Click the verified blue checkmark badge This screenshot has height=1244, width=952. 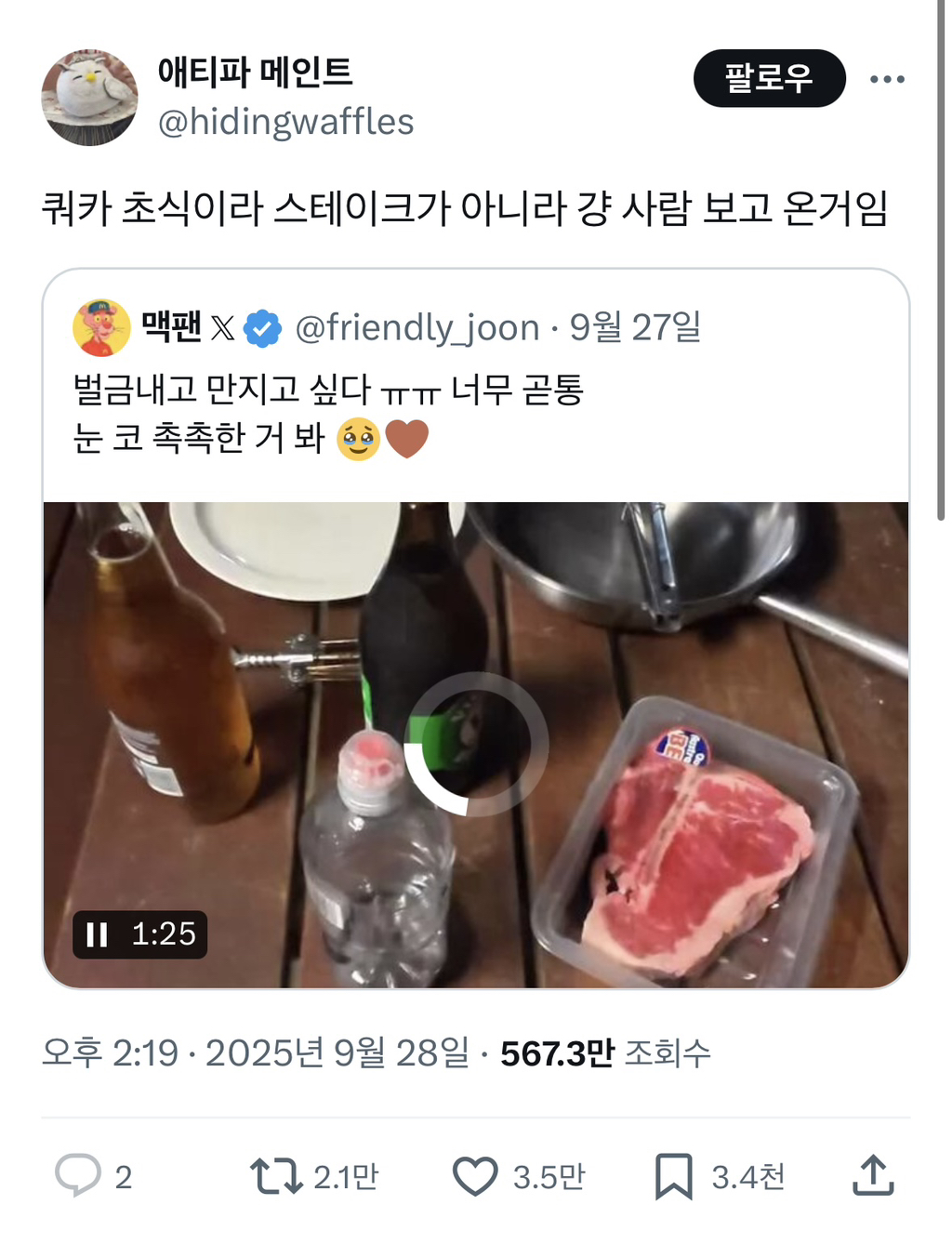point(261,326)
